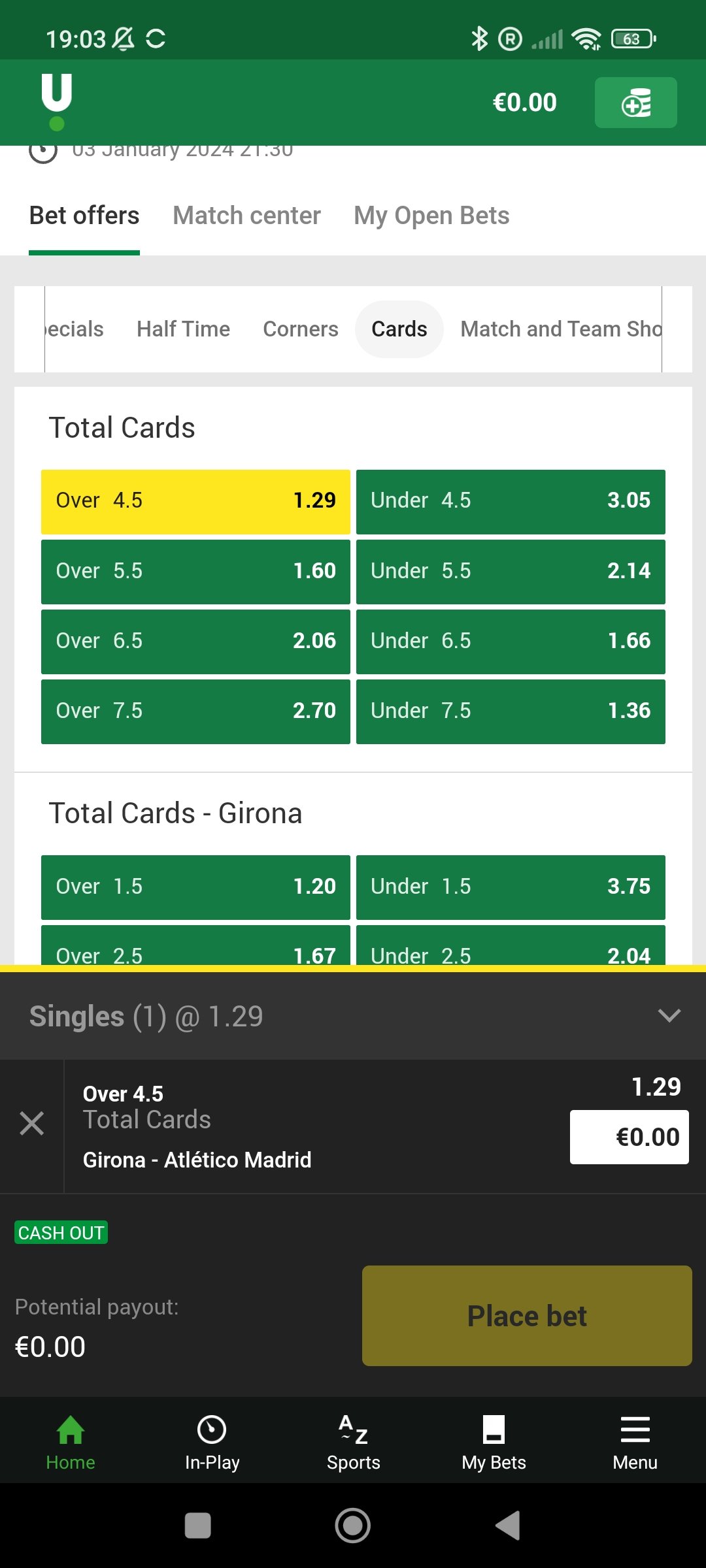Open the My Open Bets tab
Viewport: 706px width, 1568px height.
click(431, 216)
